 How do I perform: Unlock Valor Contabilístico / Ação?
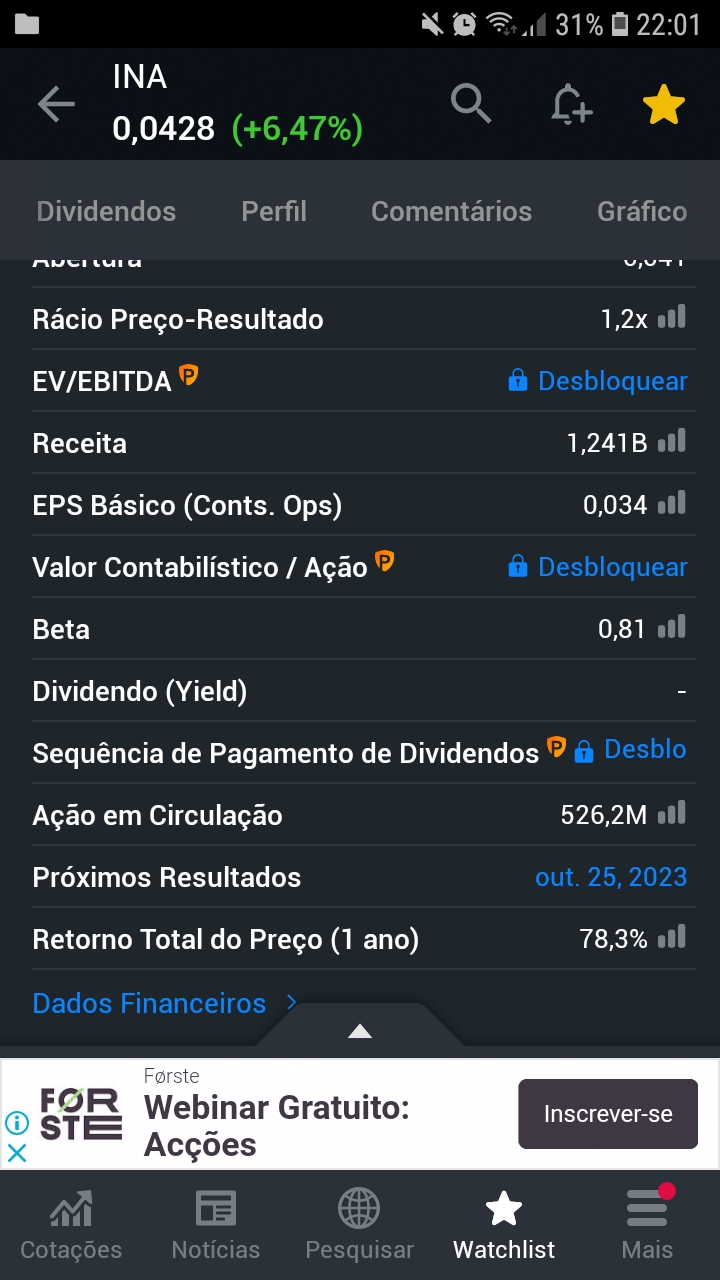click(x=598, y=567)
